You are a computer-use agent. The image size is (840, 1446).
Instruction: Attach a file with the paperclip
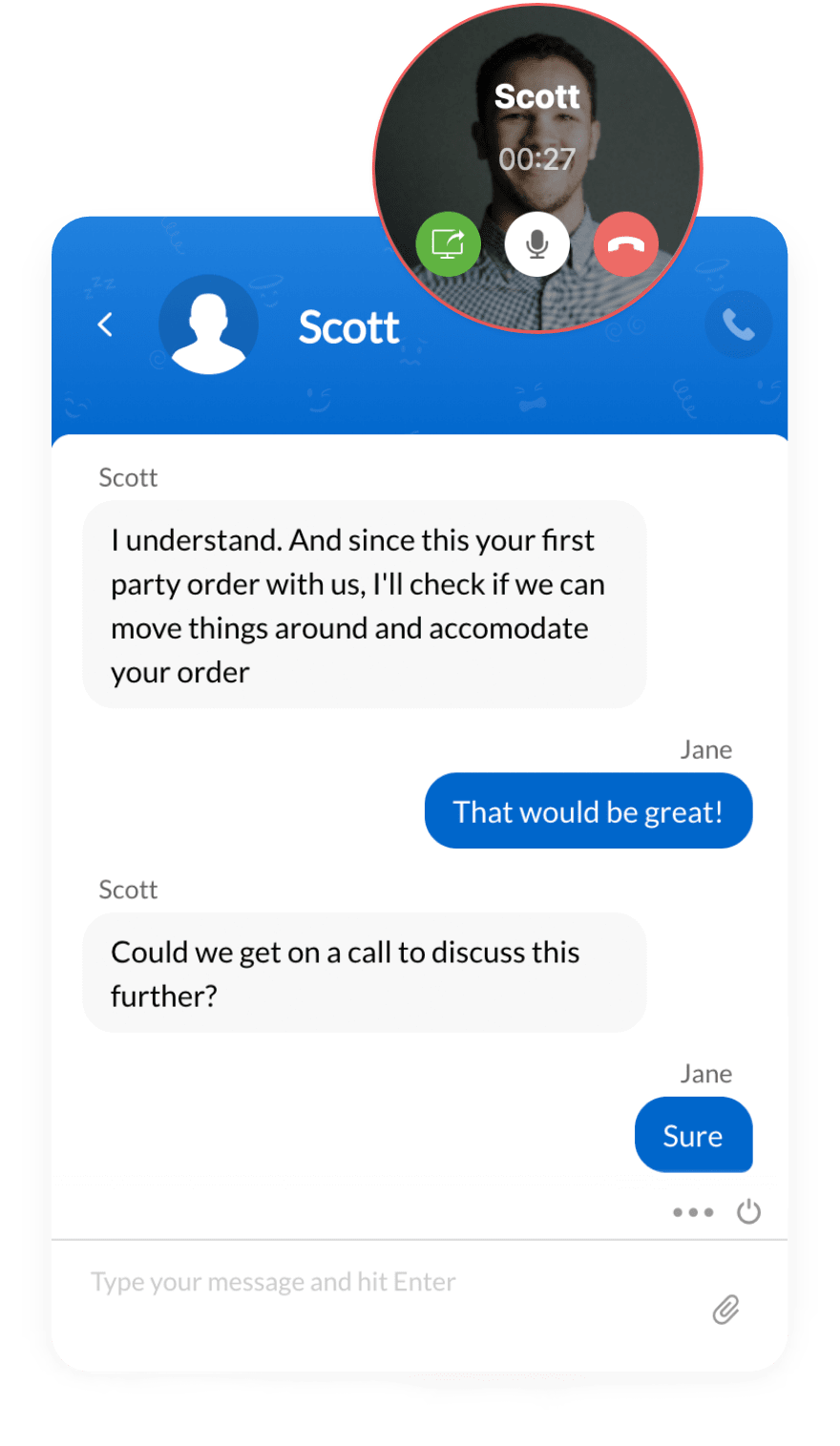725,1310
